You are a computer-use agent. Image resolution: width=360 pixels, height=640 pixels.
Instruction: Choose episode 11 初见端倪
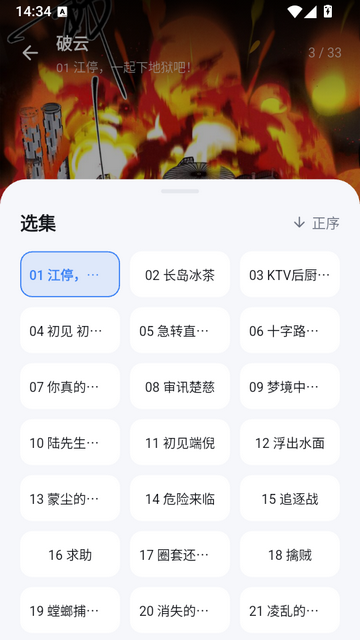coord(180,442)
